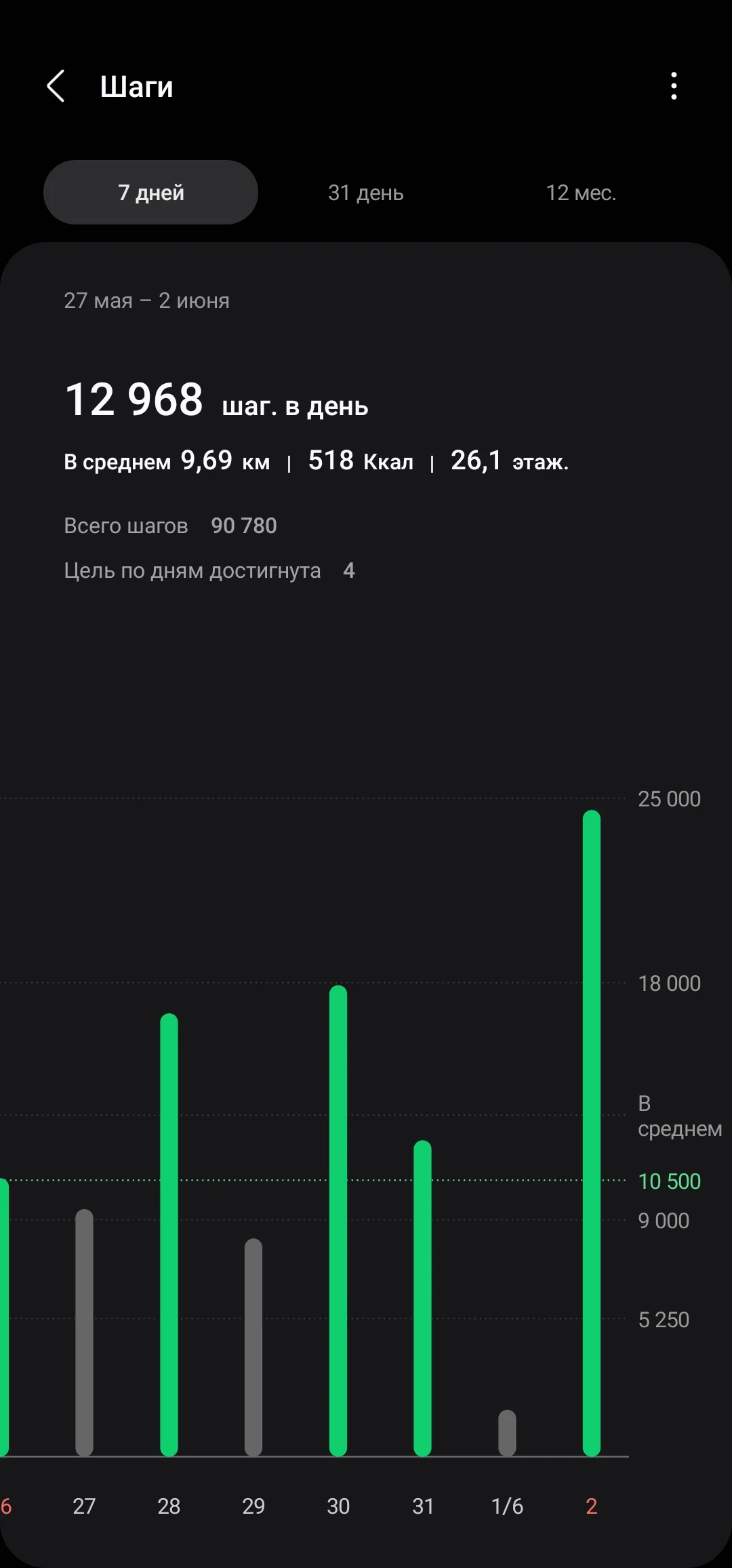732x1568 pixels.
Task: Switch to the 31 день tab
Action: (366, 192)
